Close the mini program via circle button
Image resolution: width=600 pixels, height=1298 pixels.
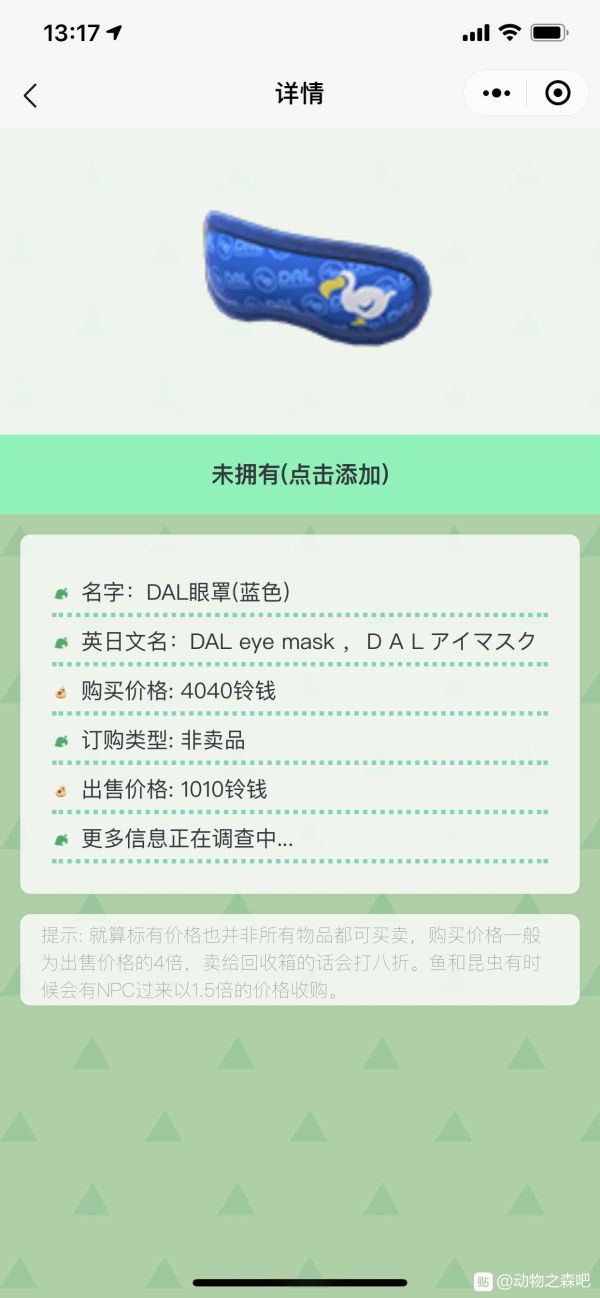[x=557, y=93]
